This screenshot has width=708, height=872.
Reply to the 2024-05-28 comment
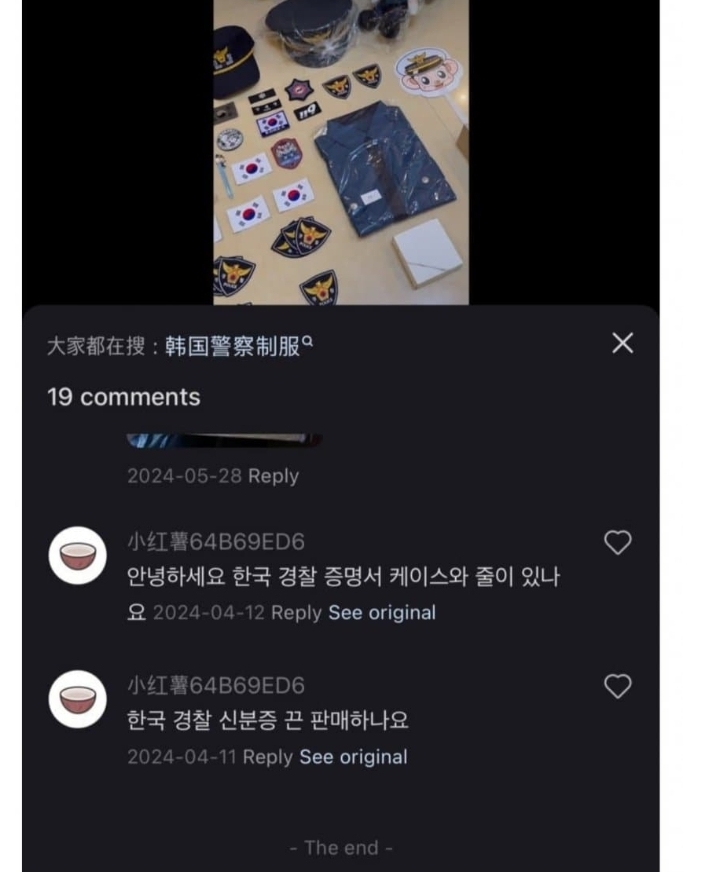click(273, 476)
